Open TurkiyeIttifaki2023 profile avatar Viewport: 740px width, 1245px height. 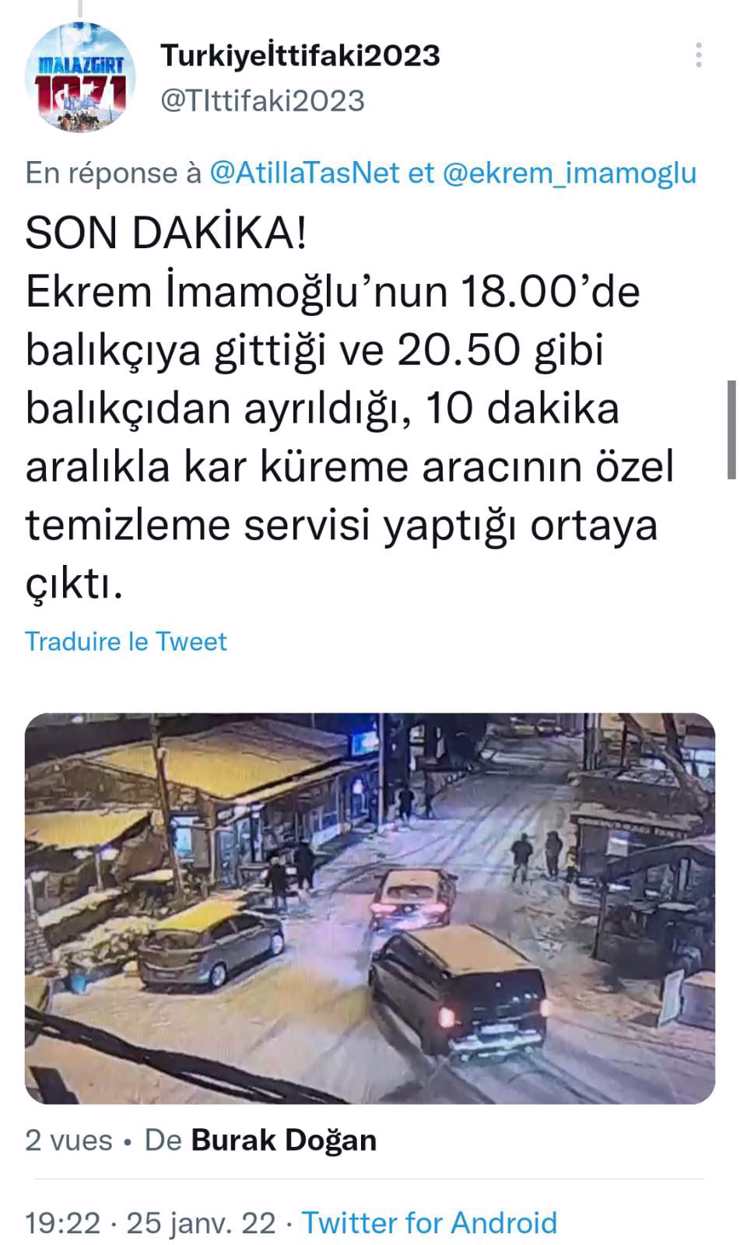80,78
